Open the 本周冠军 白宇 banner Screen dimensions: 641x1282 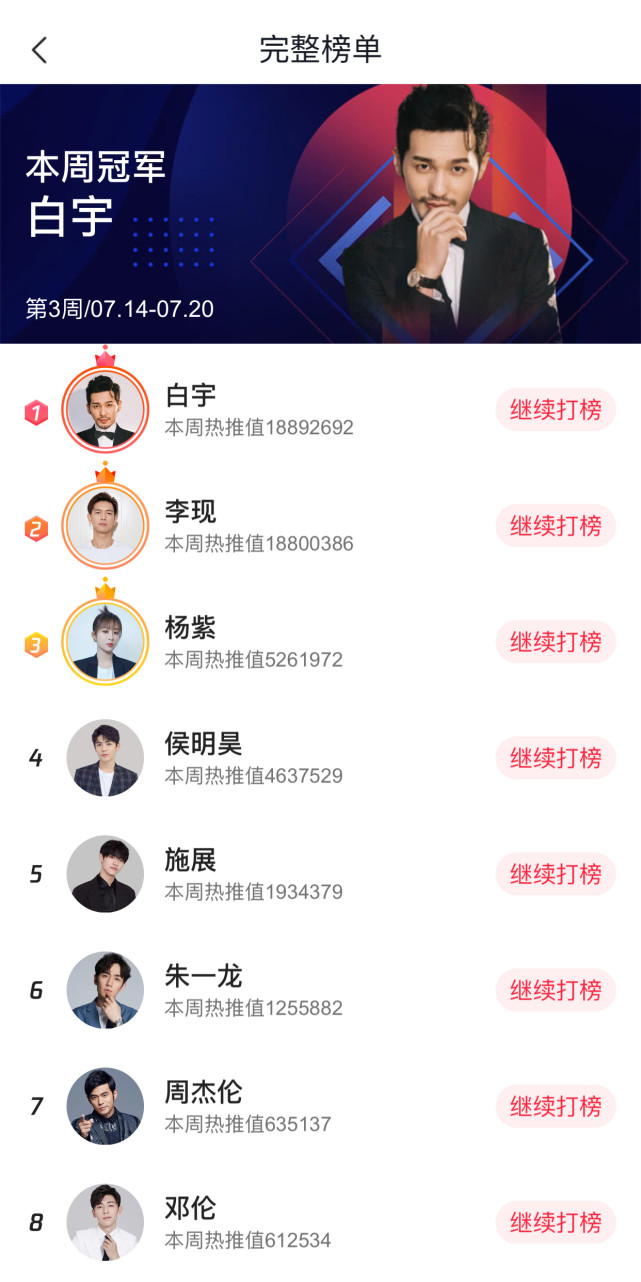pyautogui.click(x=320, y=214)
